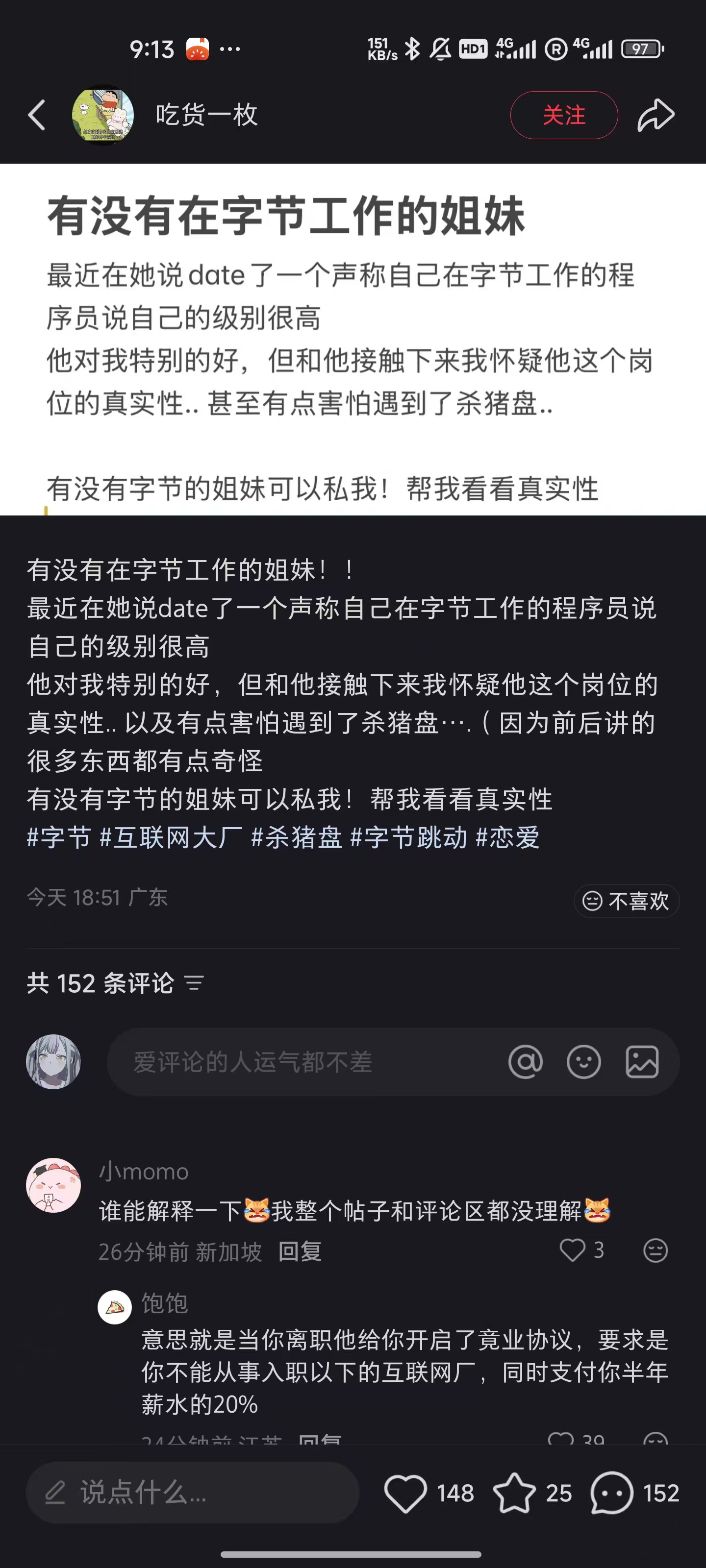
Task: Attach an image to your comment
Action: [642, 1061]
